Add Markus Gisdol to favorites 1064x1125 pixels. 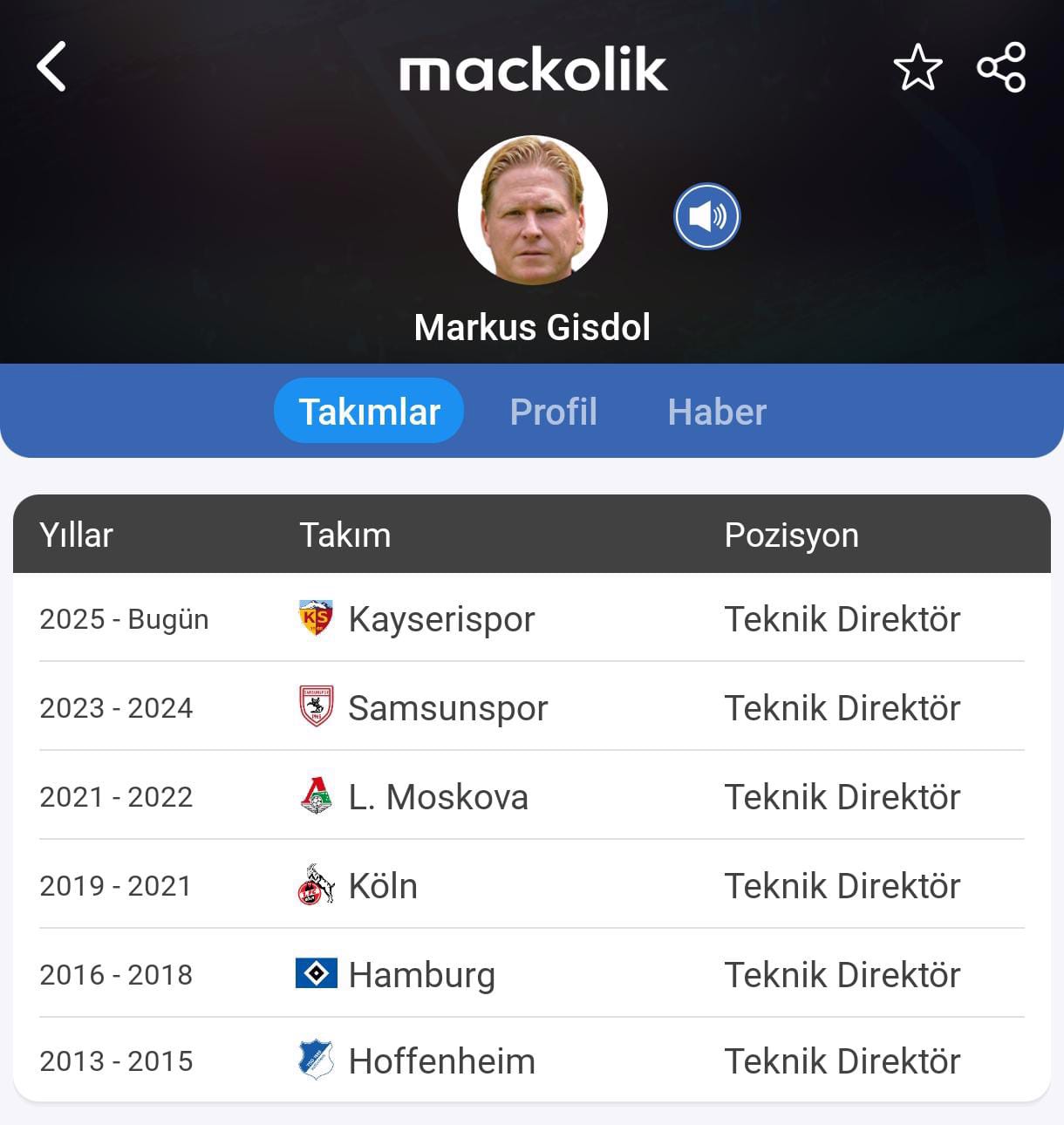click(917, 68)
